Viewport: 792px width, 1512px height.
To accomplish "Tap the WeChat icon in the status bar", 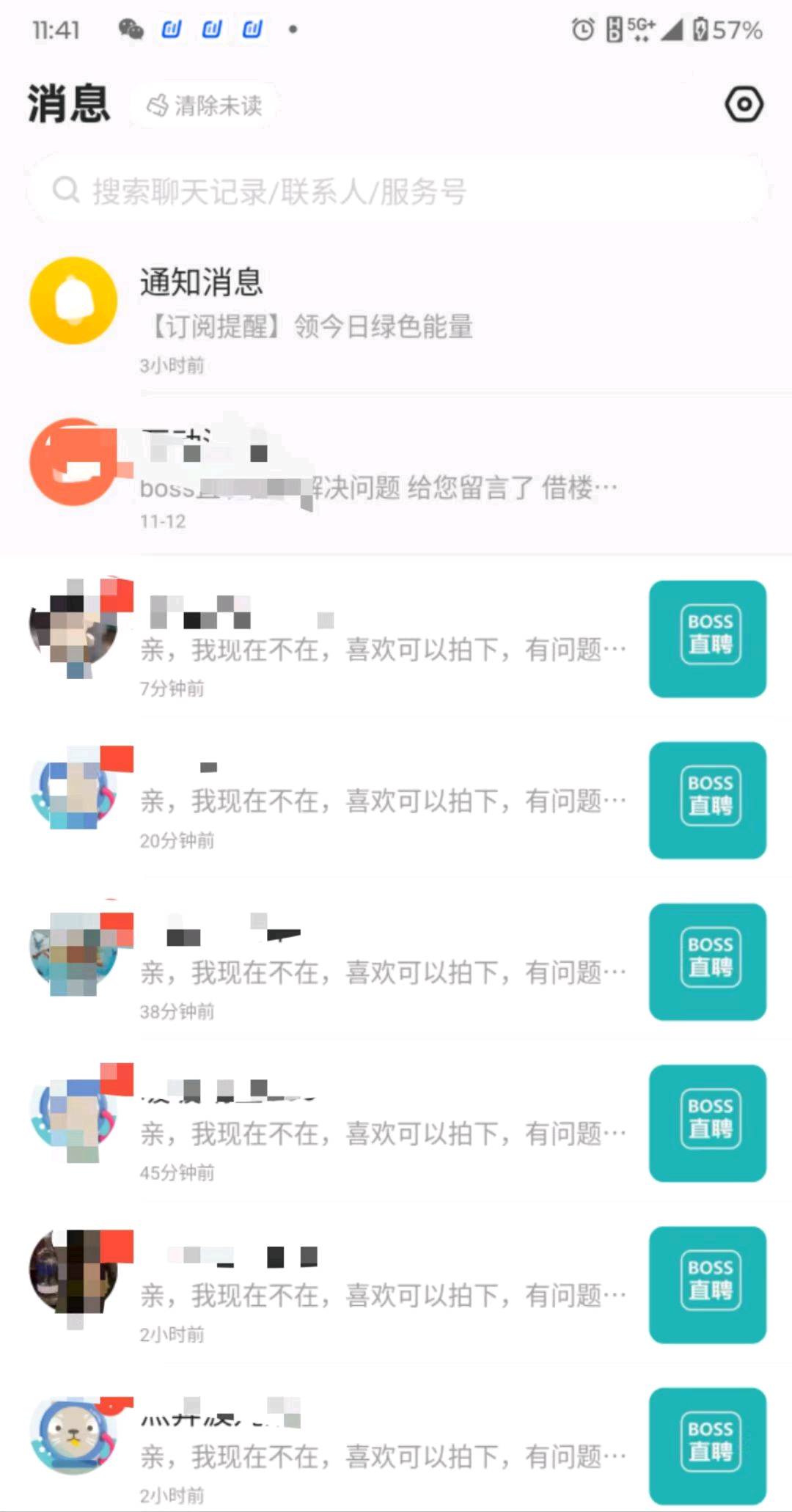I will coord(131,29).
